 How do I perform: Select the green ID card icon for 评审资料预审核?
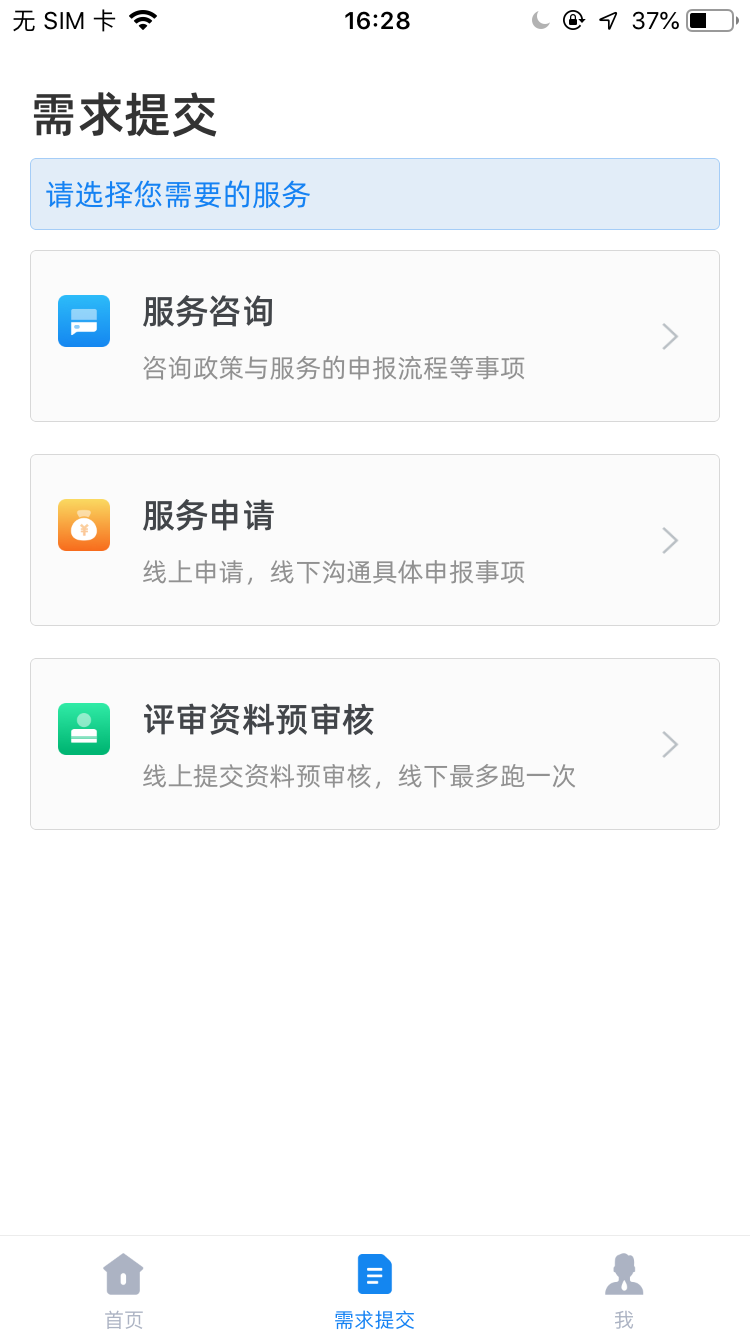click(x=84, y=729)
